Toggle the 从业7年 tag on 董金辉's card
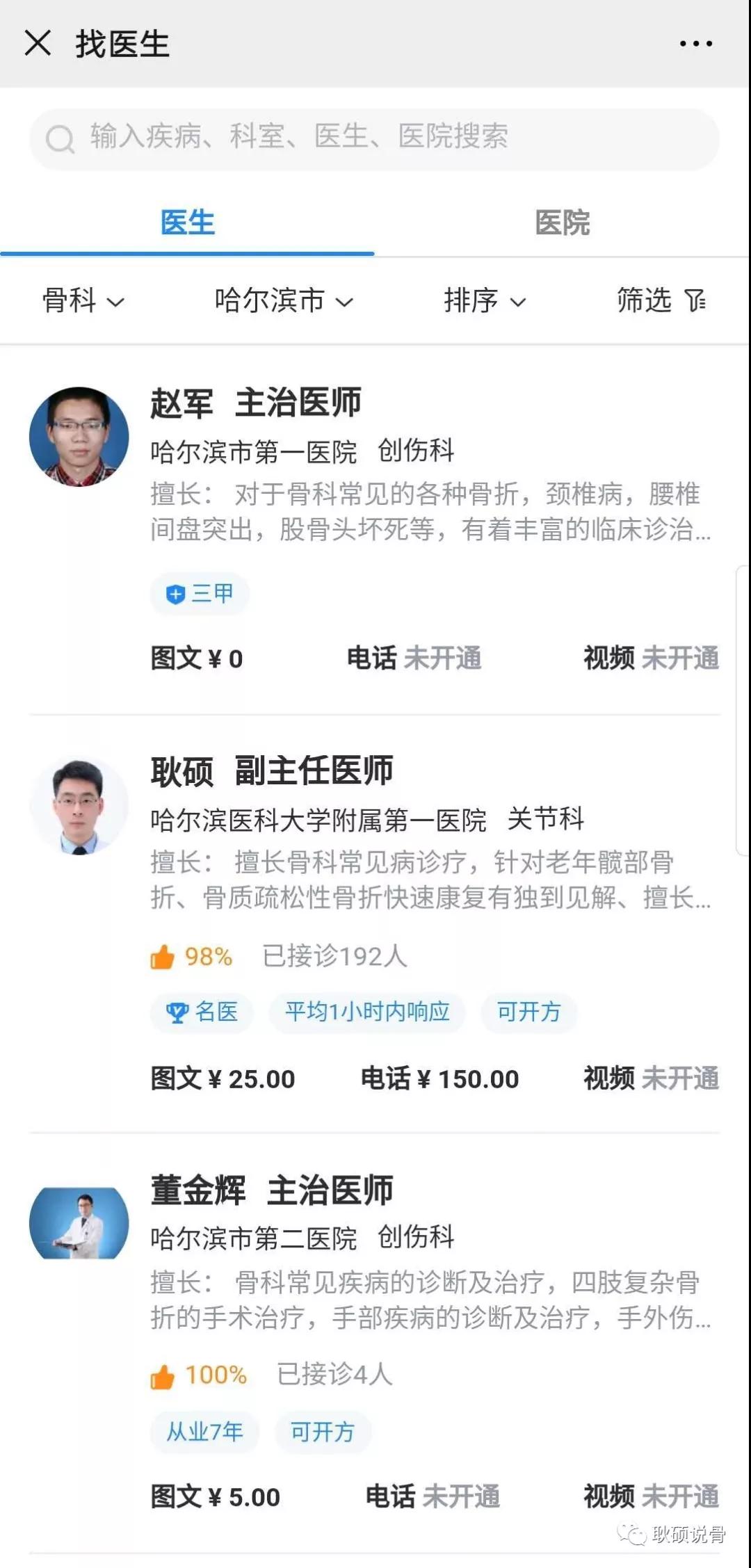The image size is (751, 1568). pyautogui.click(x=205, y=1432)
